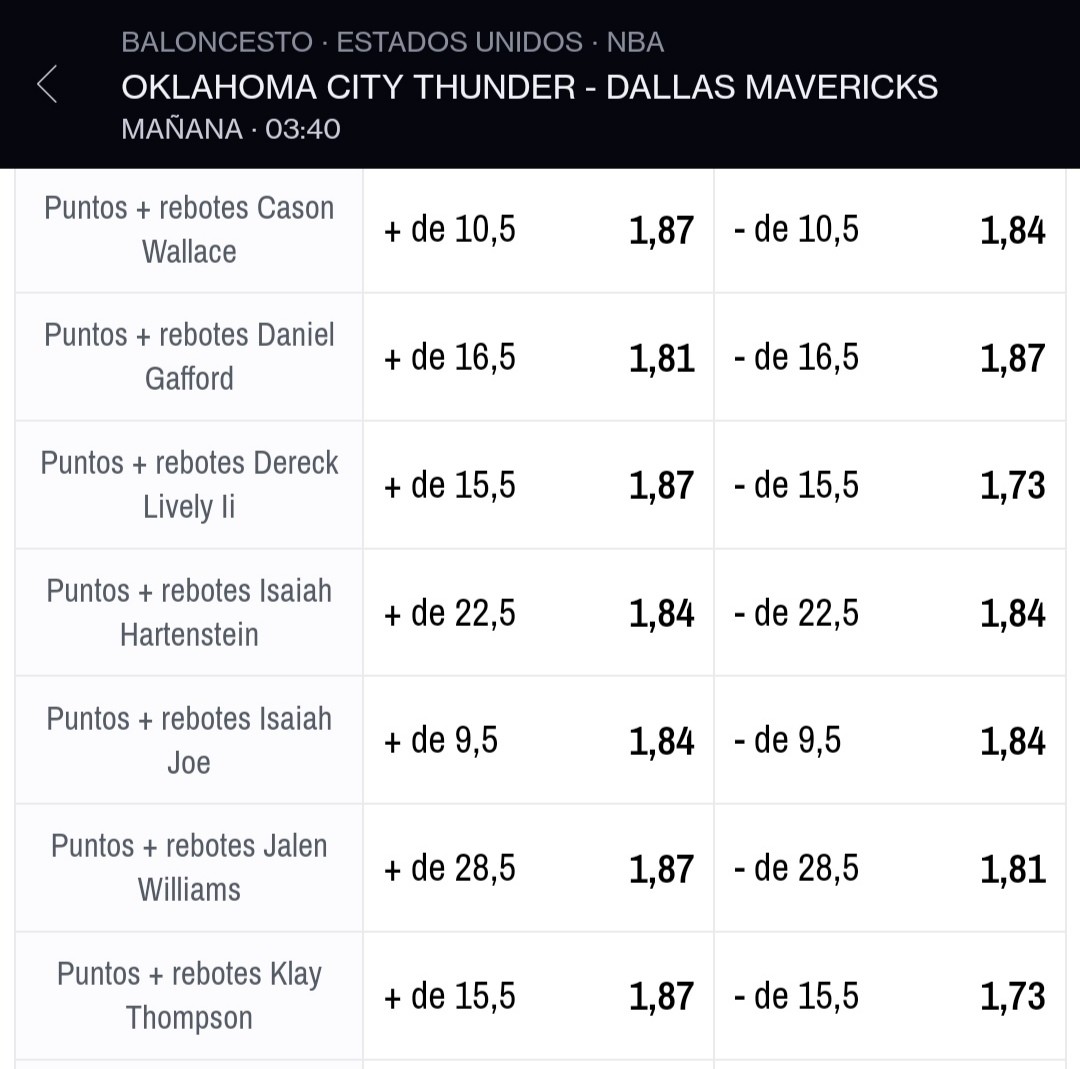Select over 9,5 for Isaiah Joe

(x=539, y=741)
